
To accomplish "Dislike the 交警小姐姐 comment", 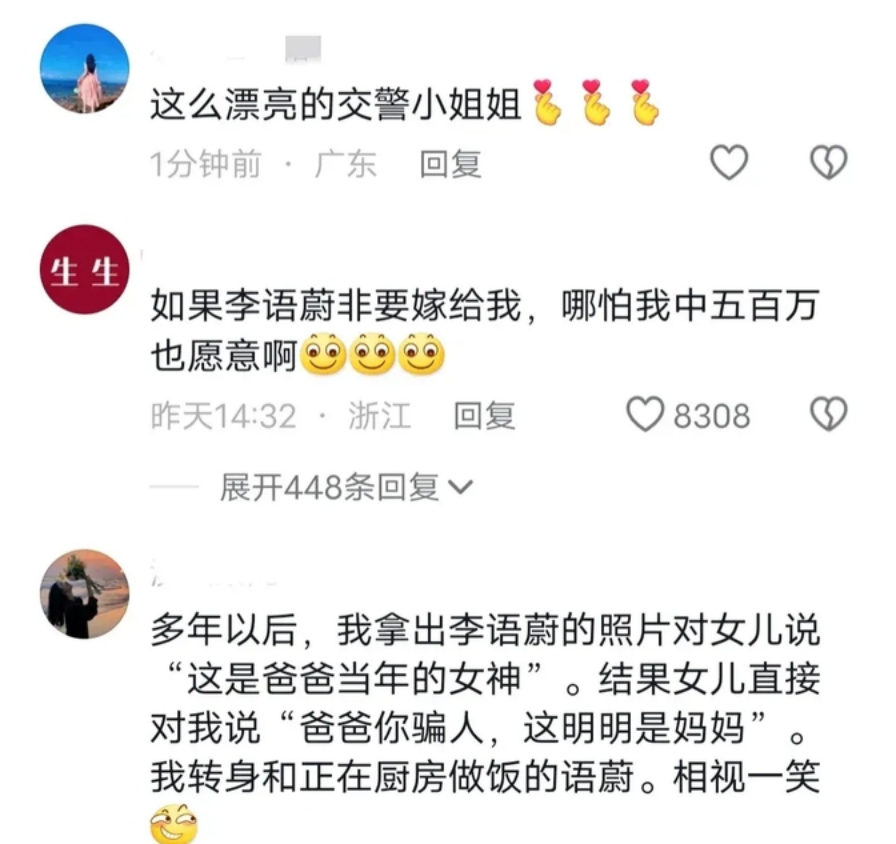I will (828, 162).
